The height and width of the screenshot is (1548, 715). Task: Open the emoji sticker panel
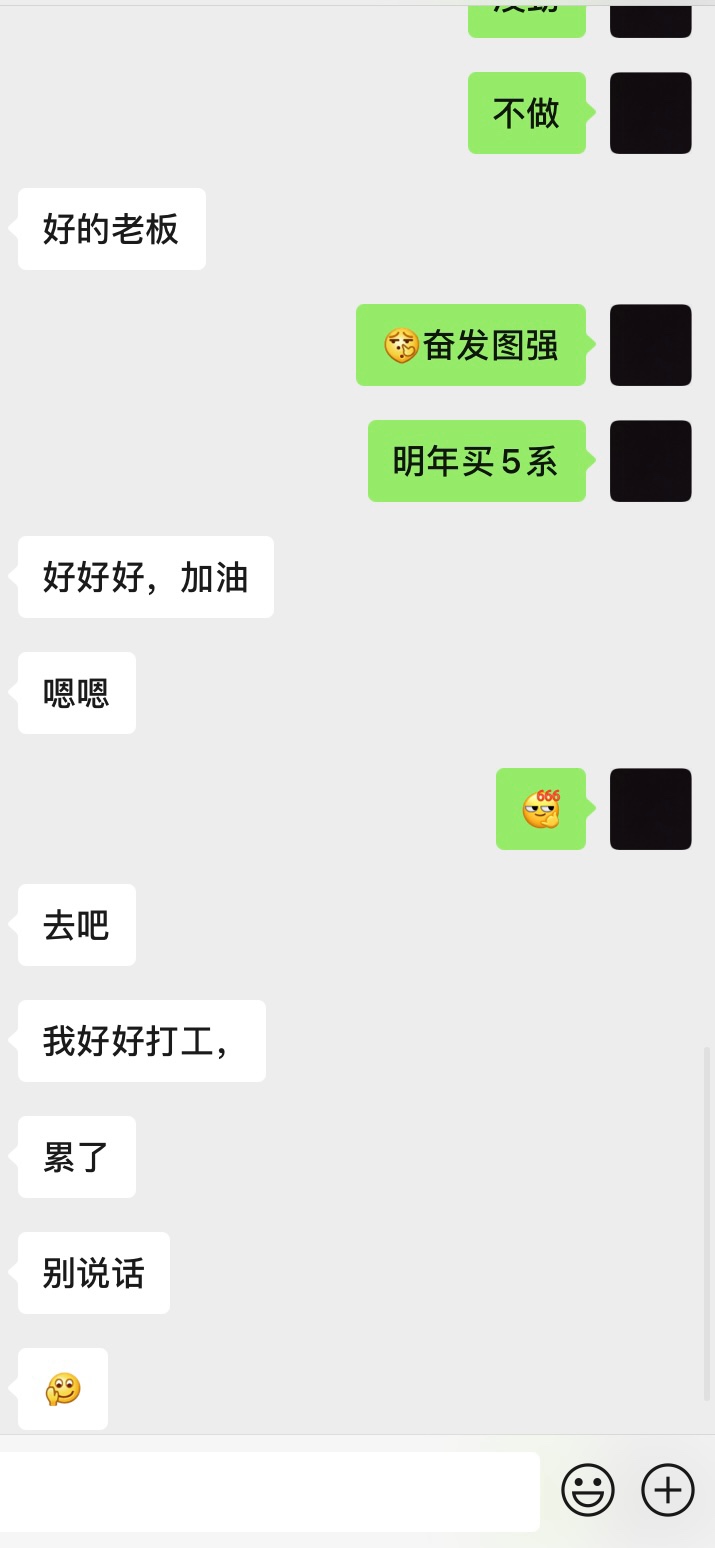[x=588, y=1491]
